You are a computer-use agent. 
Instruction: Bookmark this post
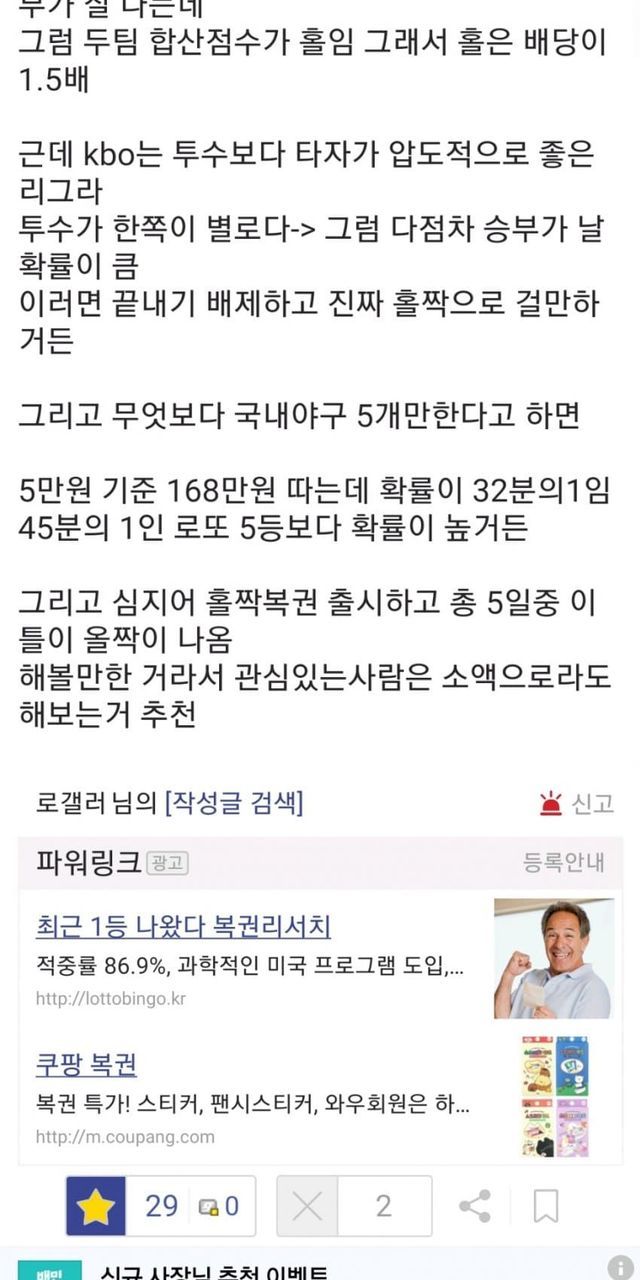[x=546, y=1206]
